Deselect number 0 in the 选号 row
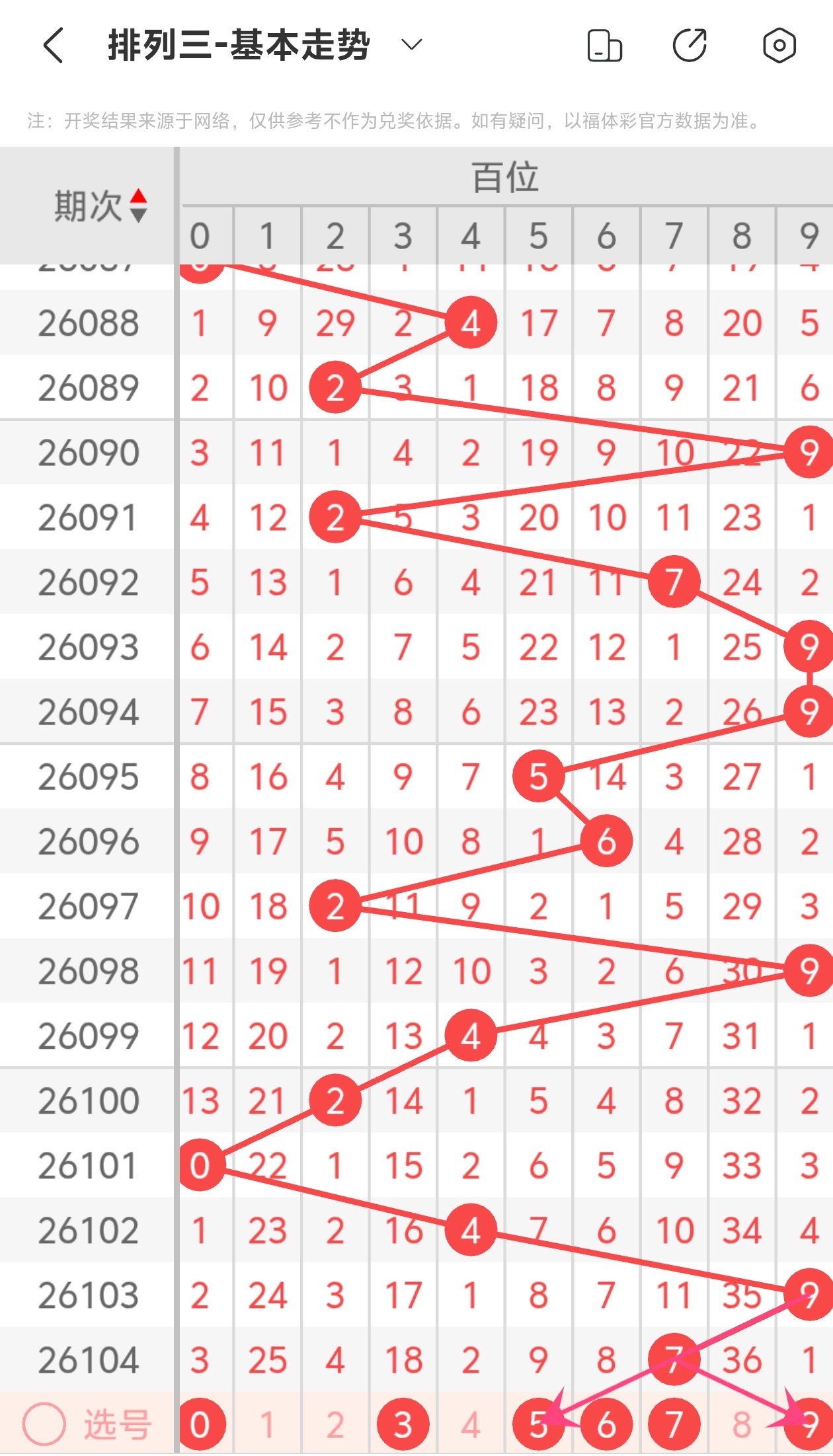 tap(200, 1424)
